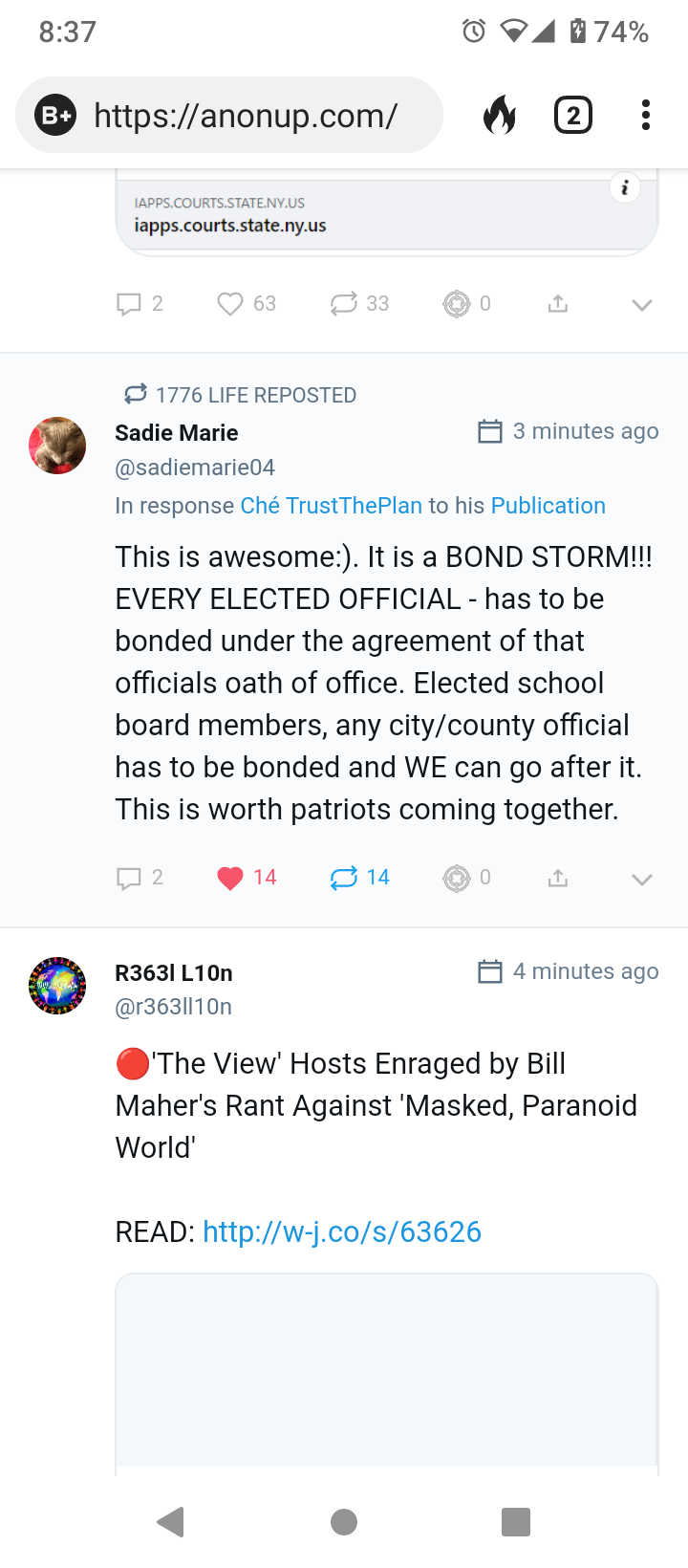This screenshot has height=1568, width=688.
Task: Open the Publication link in Sadie's post
Action: (x=548, y=506)
